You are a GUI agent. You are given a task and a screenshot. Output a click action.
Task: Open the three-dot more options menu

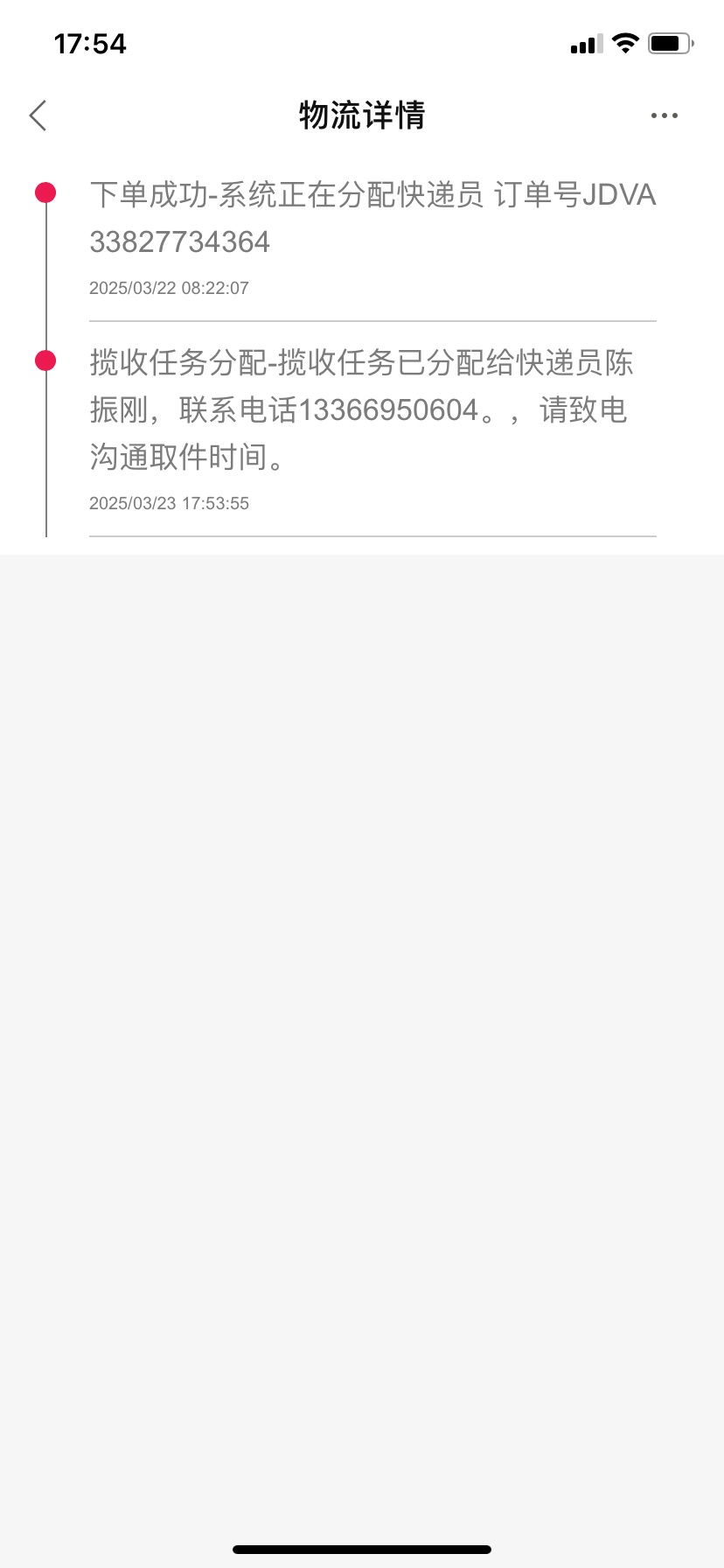pyautogui.click(x=665, y=115)
